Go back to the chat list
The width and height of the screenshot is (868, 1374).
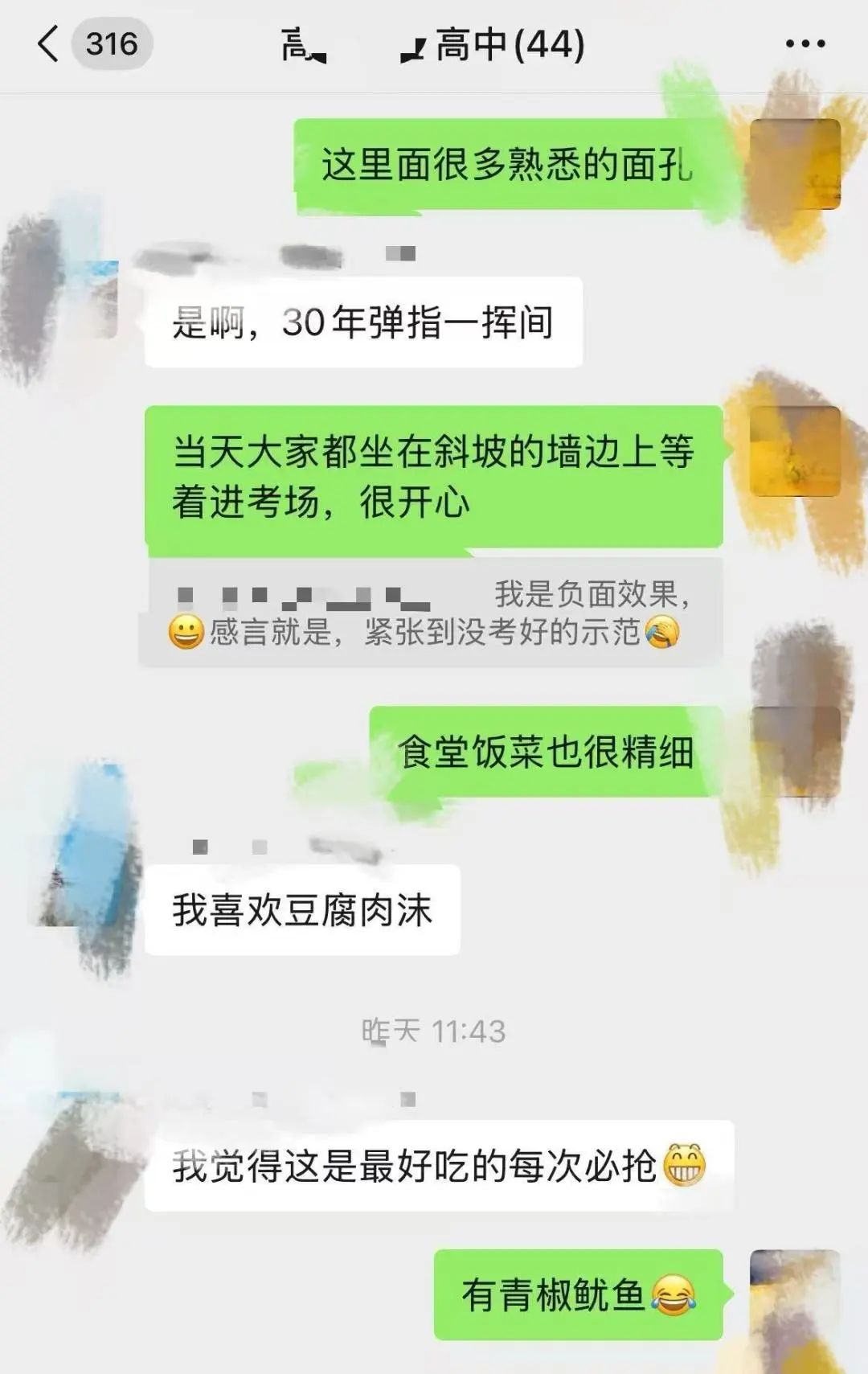click(x=50, y=43)
